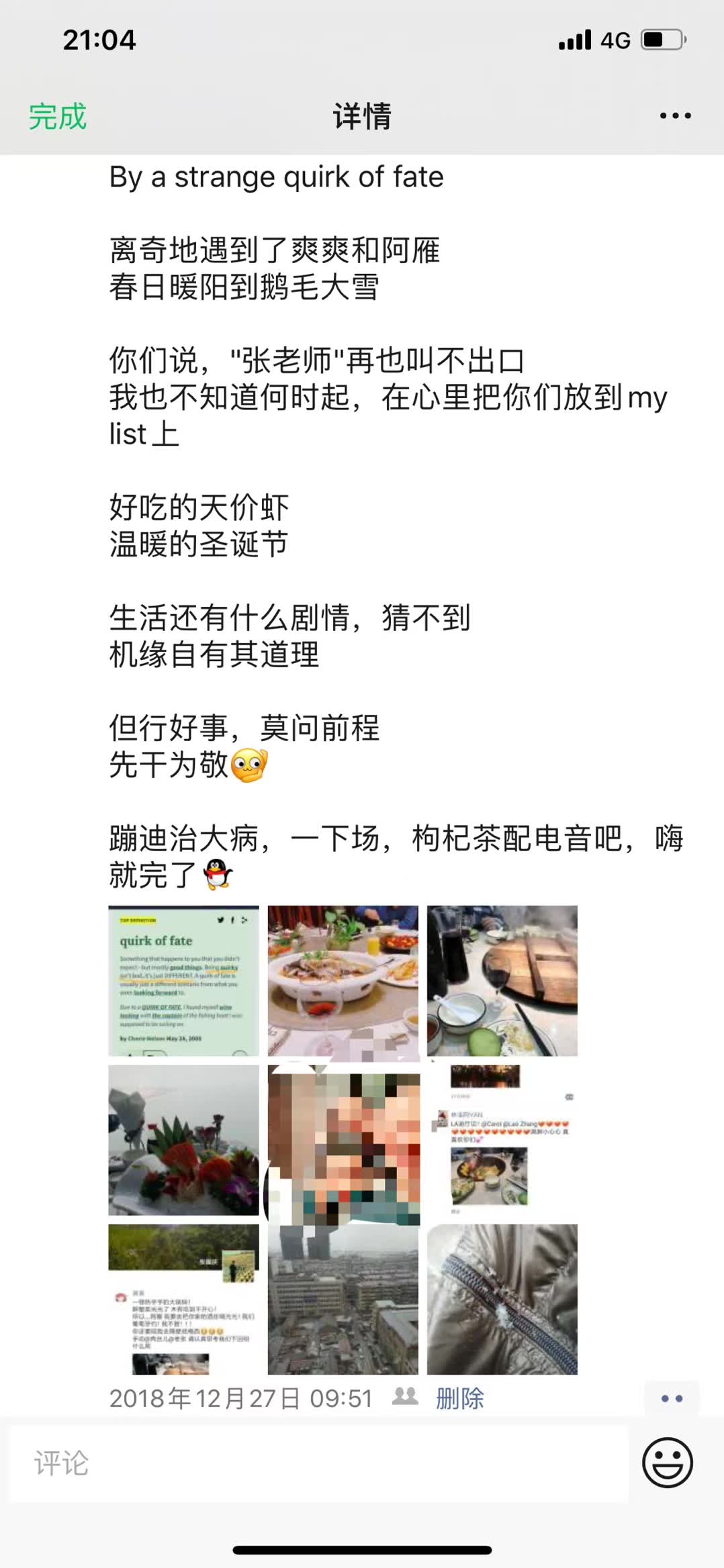Open the emoji picker for comments

point(667,1463)
